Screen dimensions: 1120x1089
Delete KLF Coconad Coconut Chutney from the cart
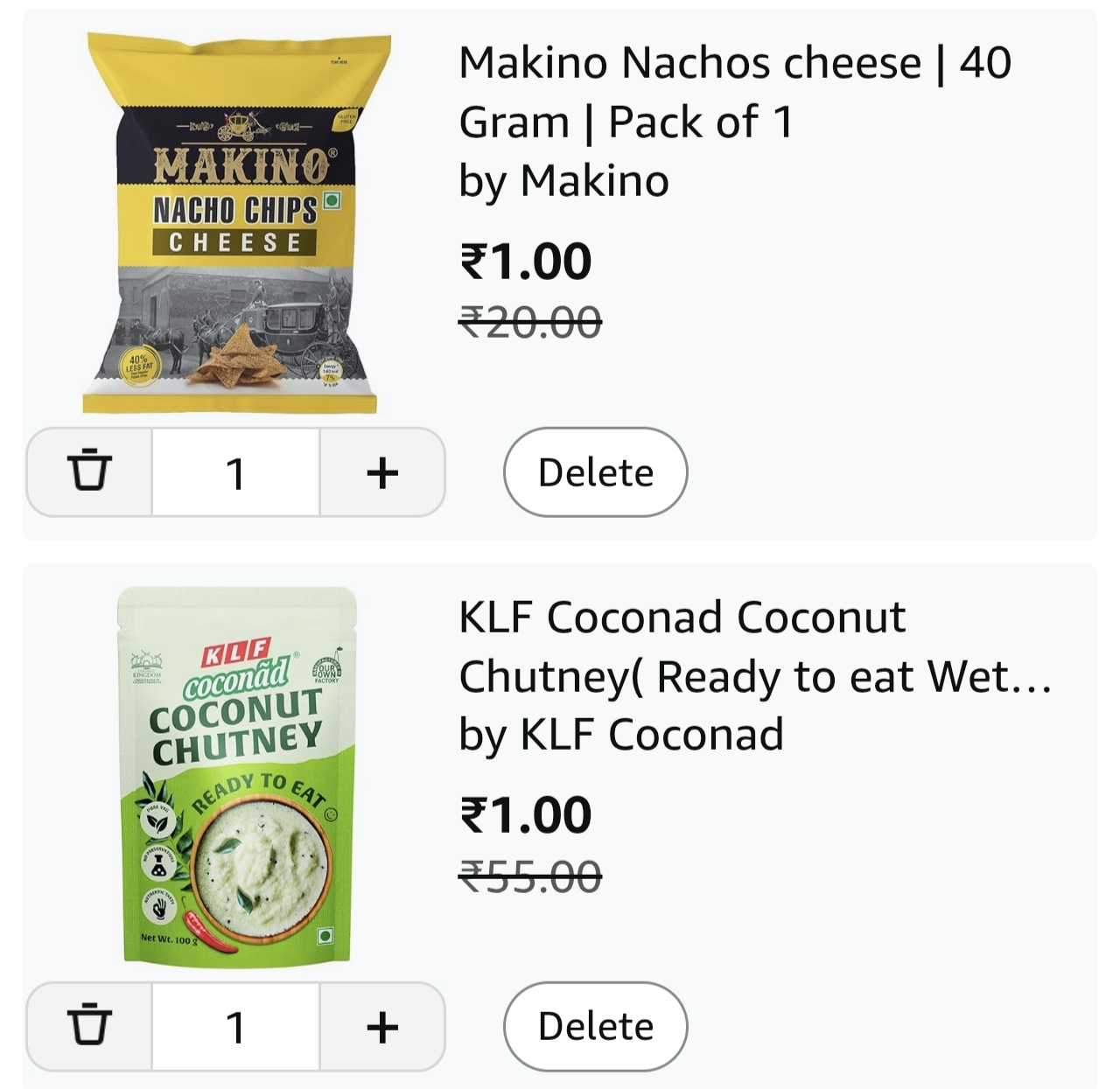tap(595, 1026)
